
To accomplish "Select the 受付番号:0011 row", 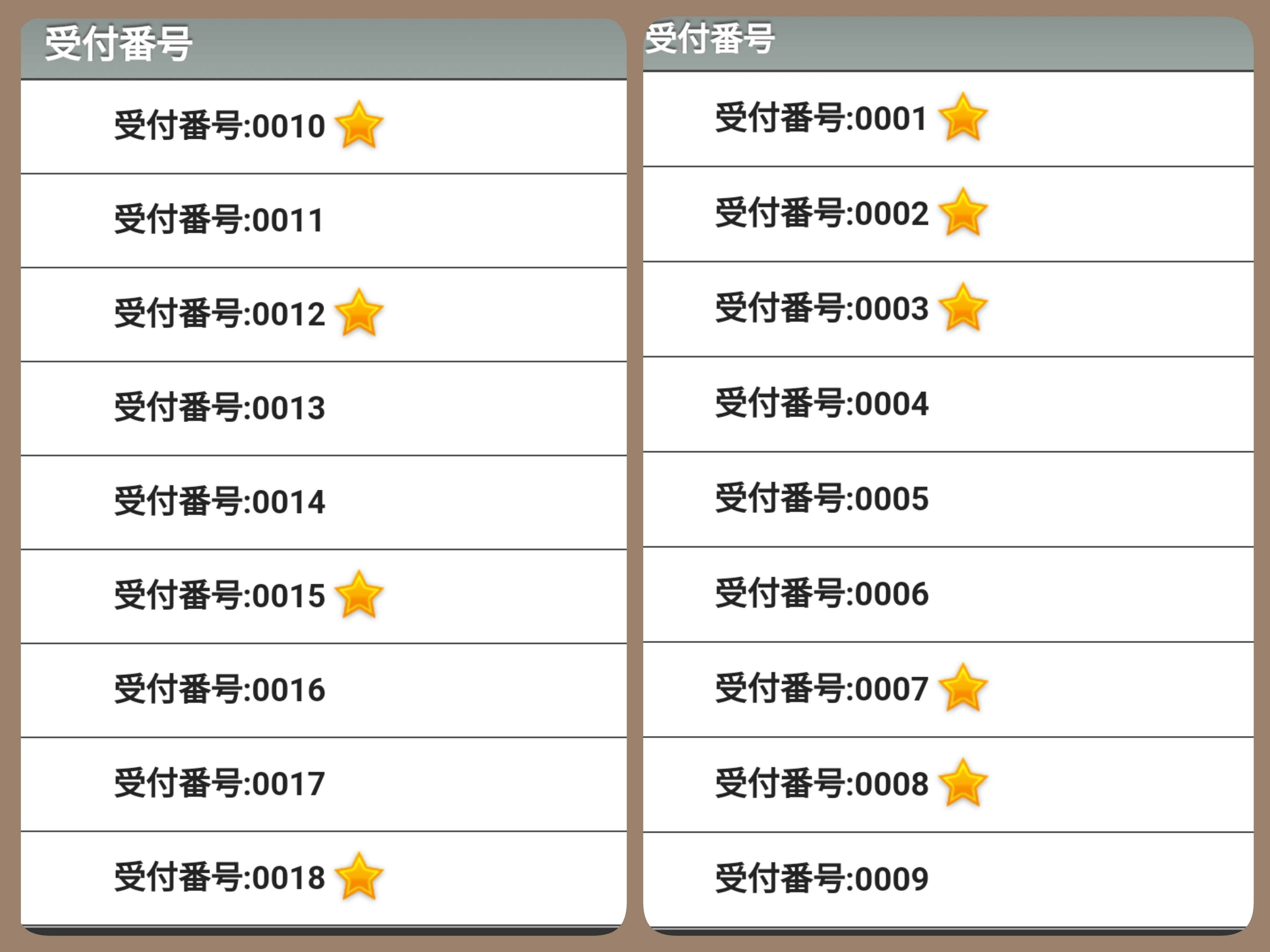I will coord(220,220).
